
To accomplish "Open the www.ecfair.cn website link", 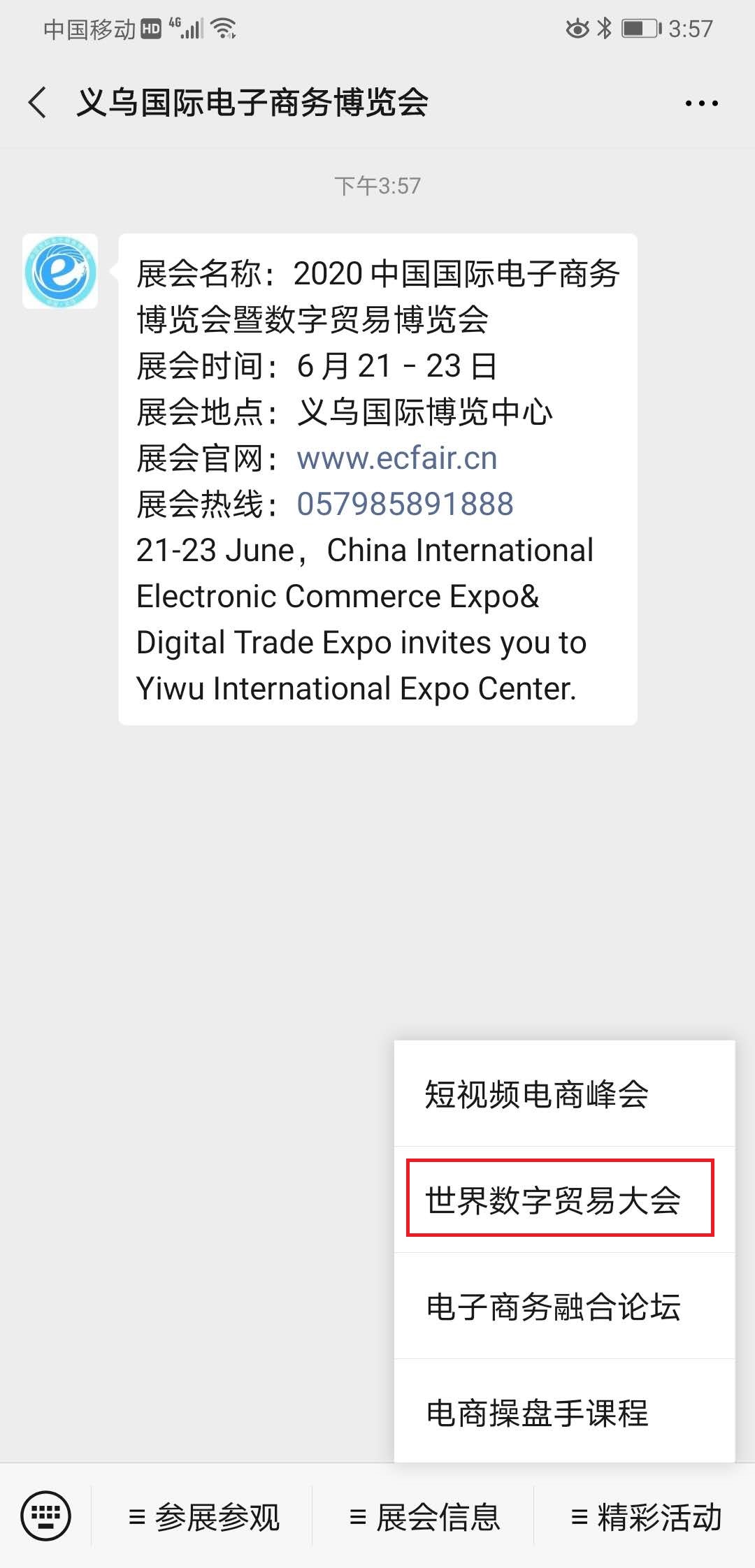I will 396,458.
